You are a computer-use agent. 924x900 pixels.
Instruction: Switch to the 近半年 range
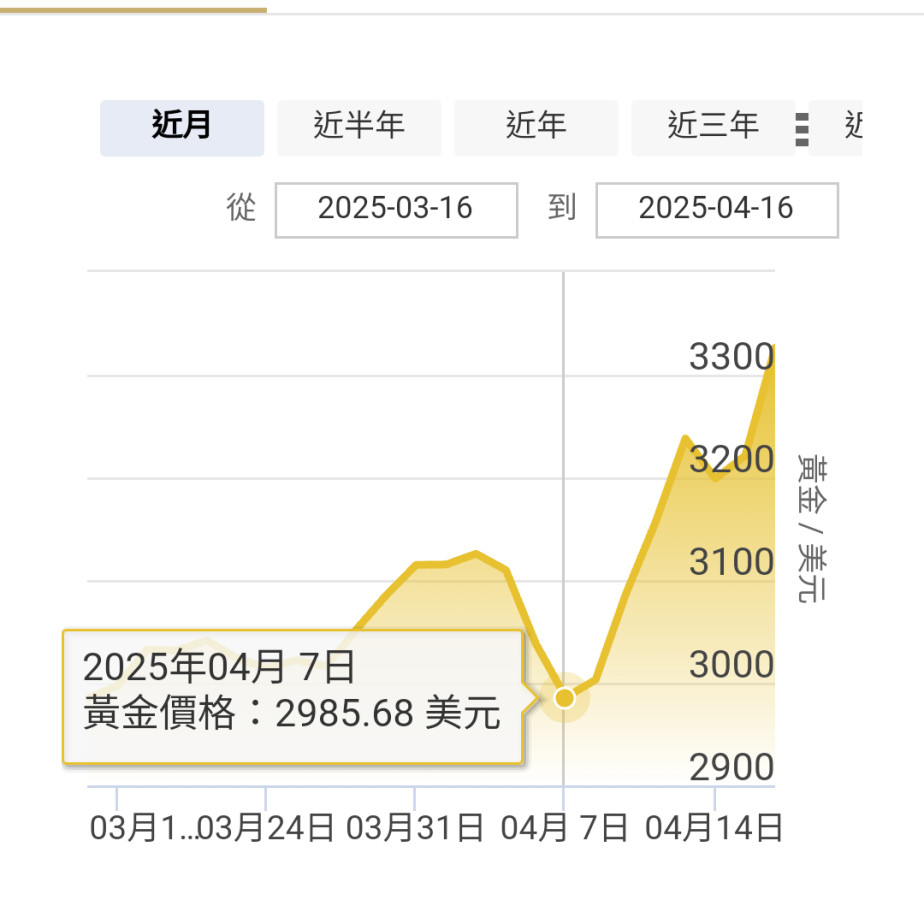359,127
